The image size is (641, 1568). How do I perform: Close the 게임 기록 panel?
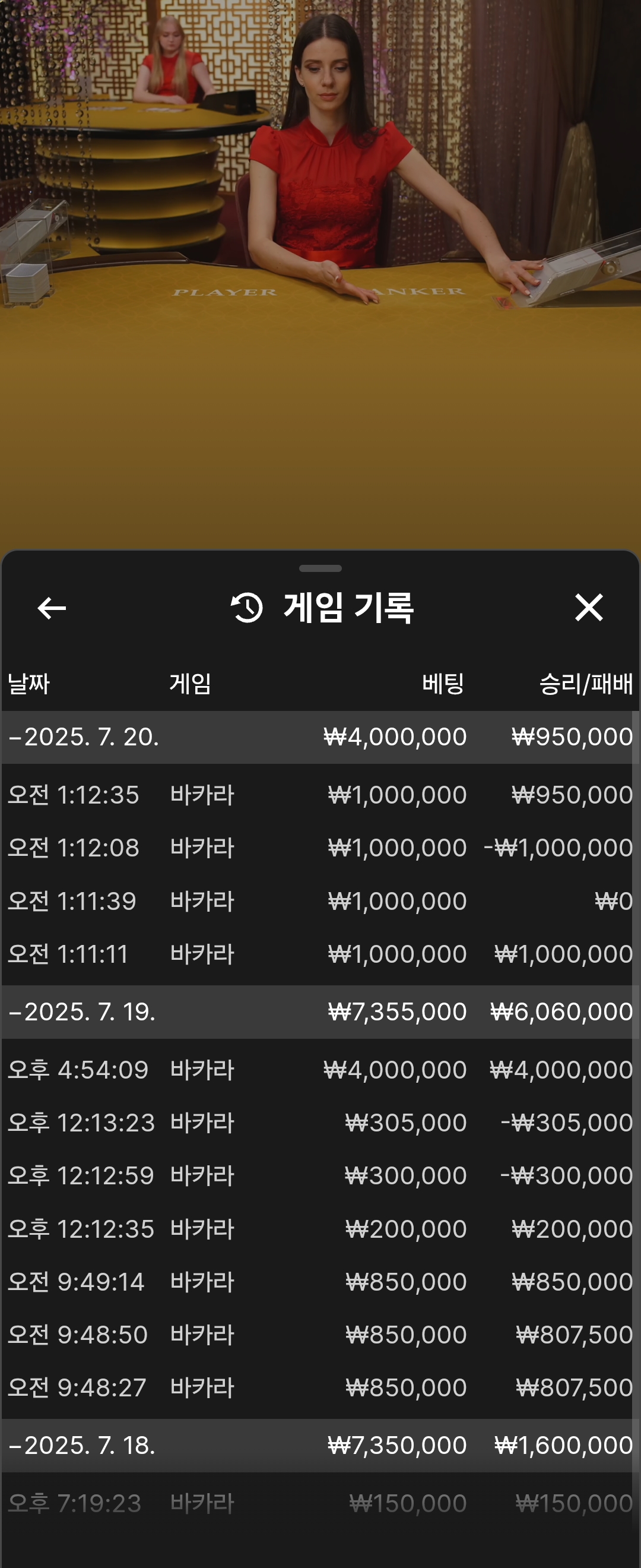point(589,608)
